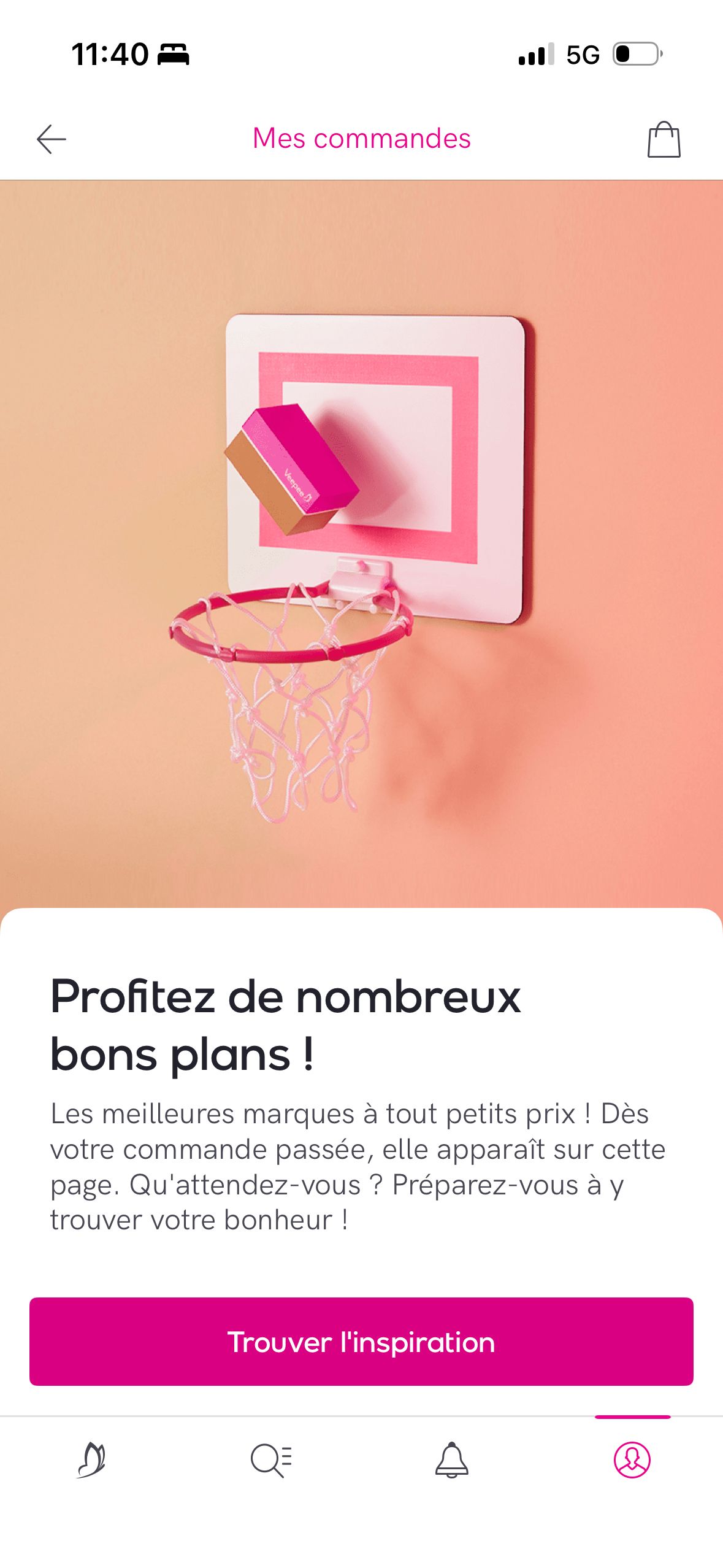Open the notifications bell tab
723x1568 pixels.
coord(451,1460)
